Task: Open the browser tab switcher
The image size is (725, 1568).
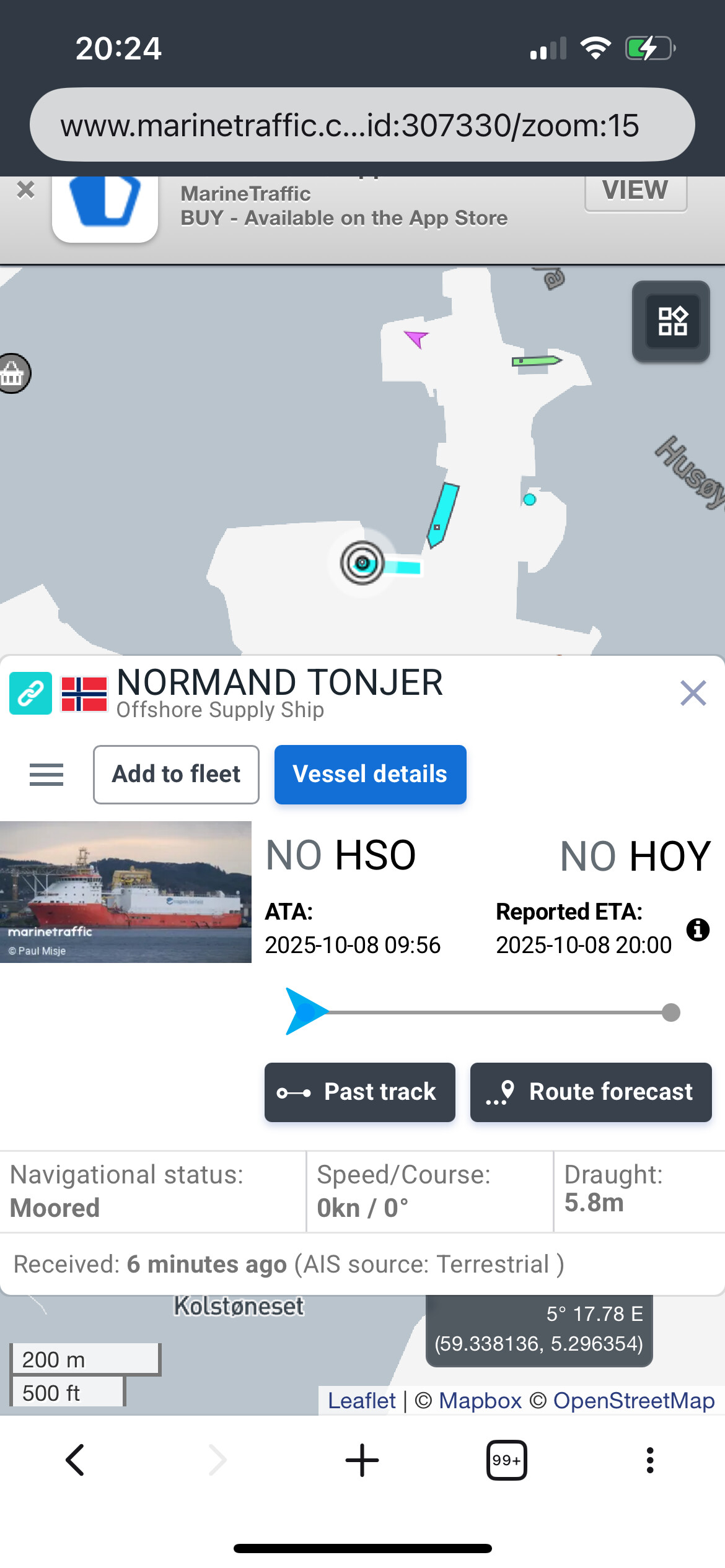Action: [506, 1460]
